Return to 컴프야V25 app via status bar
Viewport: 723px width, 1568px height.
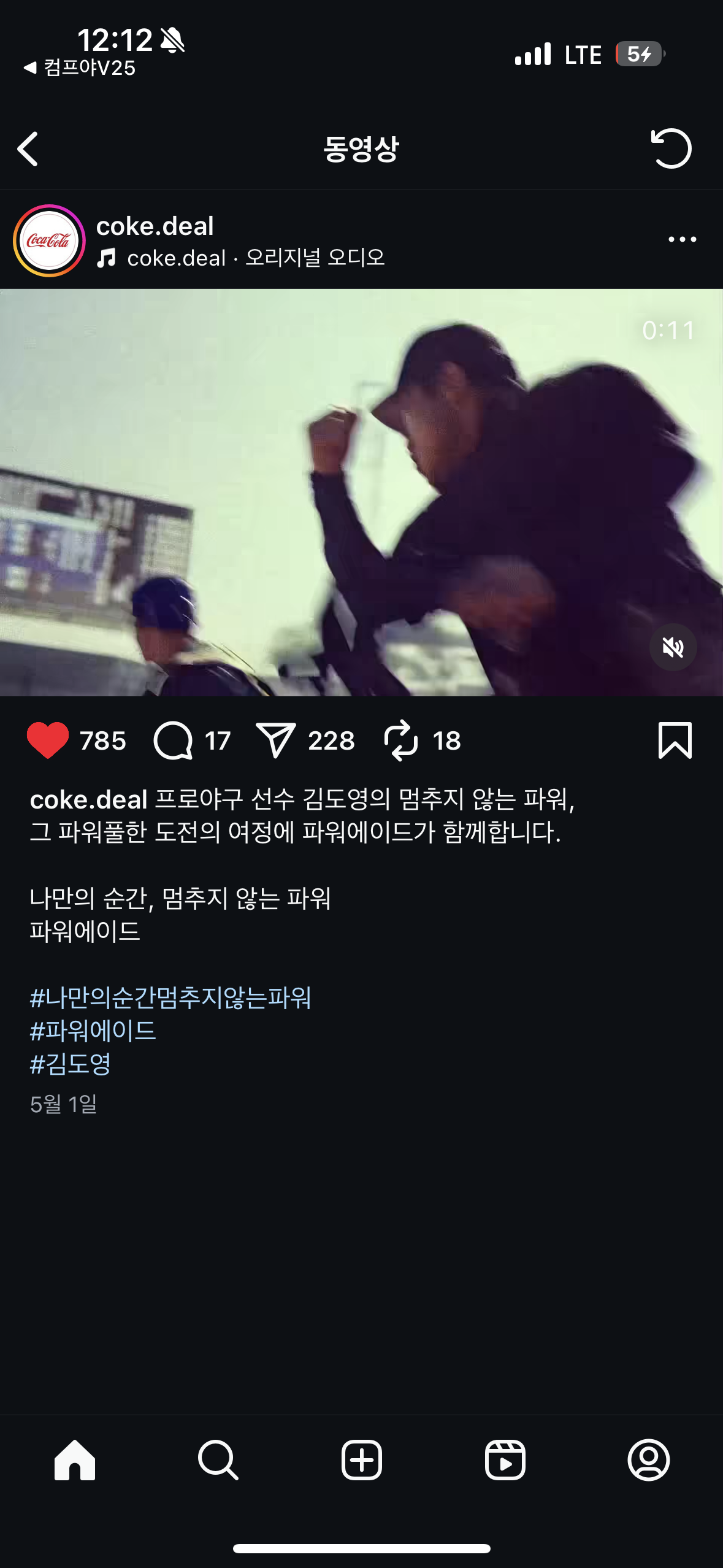[x=80, y=67]
